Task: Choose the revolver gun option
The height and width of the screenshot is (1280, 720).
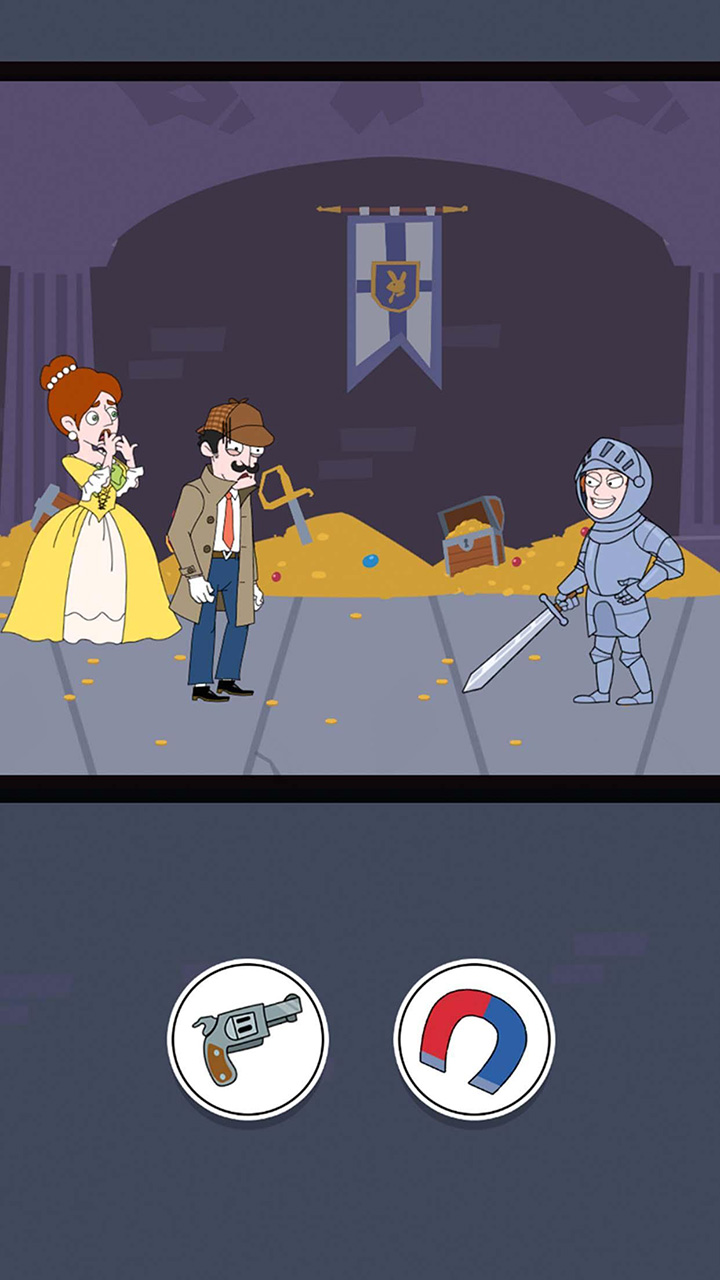Action: (x=248, y=1038)
